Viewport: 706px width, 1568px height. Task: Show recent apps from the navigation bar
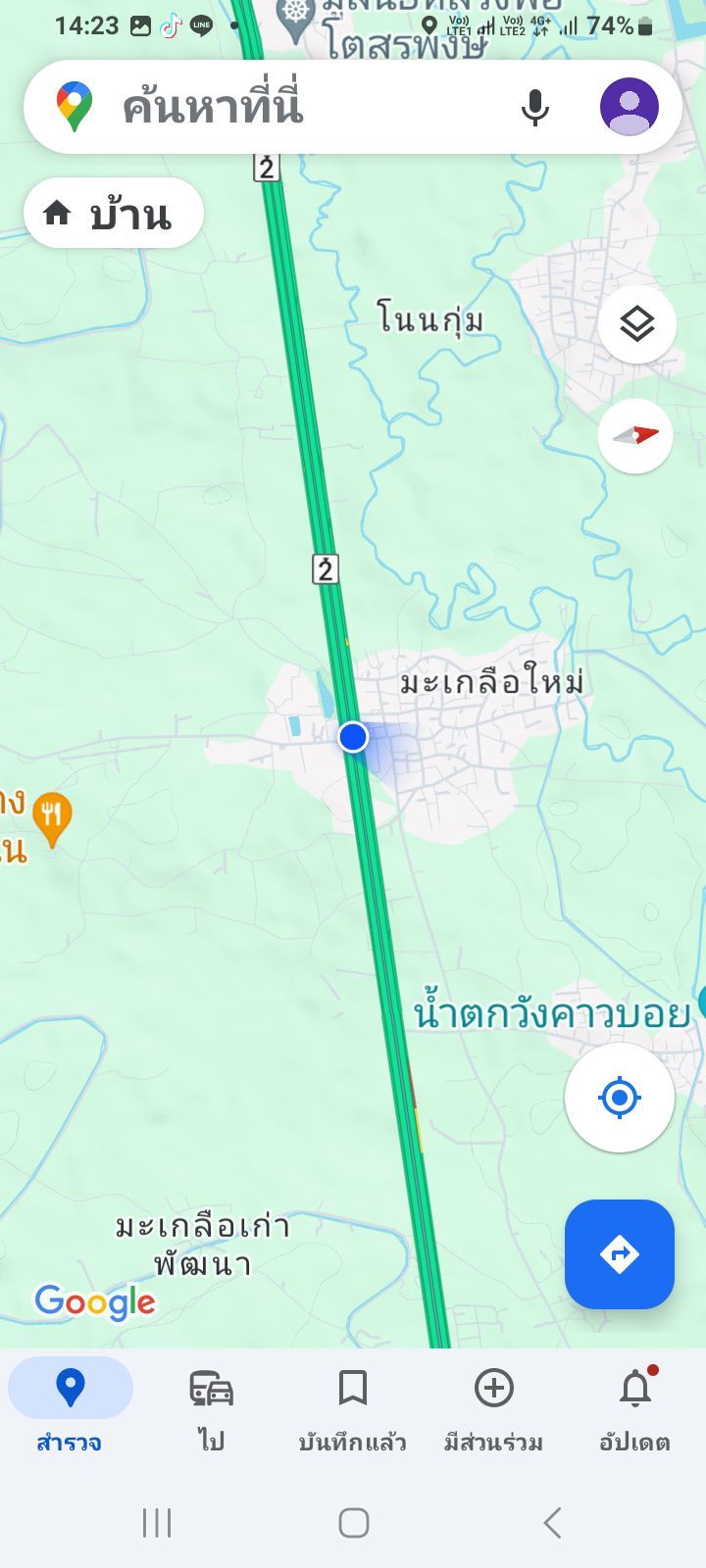pos(157,1523)
